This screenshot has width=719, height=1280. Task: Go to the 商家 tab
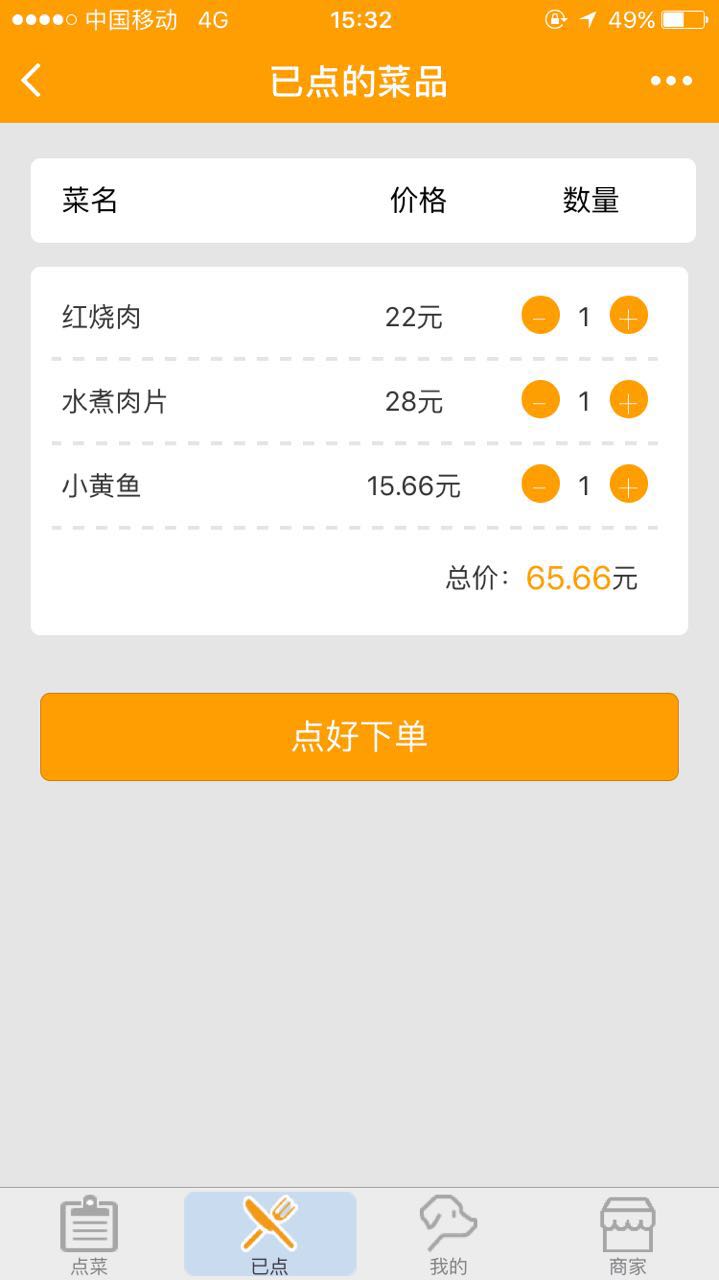pyautogui.click(x=628, y=1236)
